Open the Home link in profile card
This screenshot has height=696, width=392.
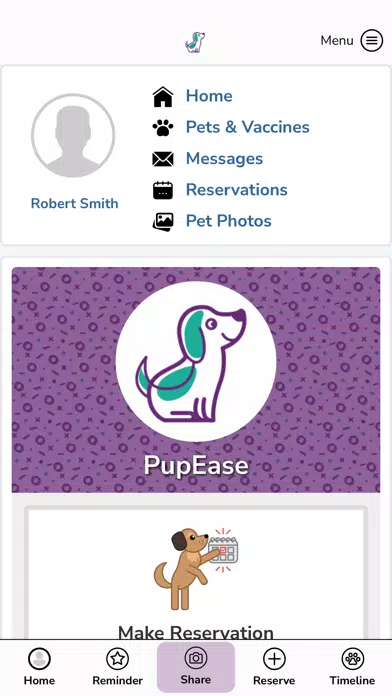tap(209, 96)
